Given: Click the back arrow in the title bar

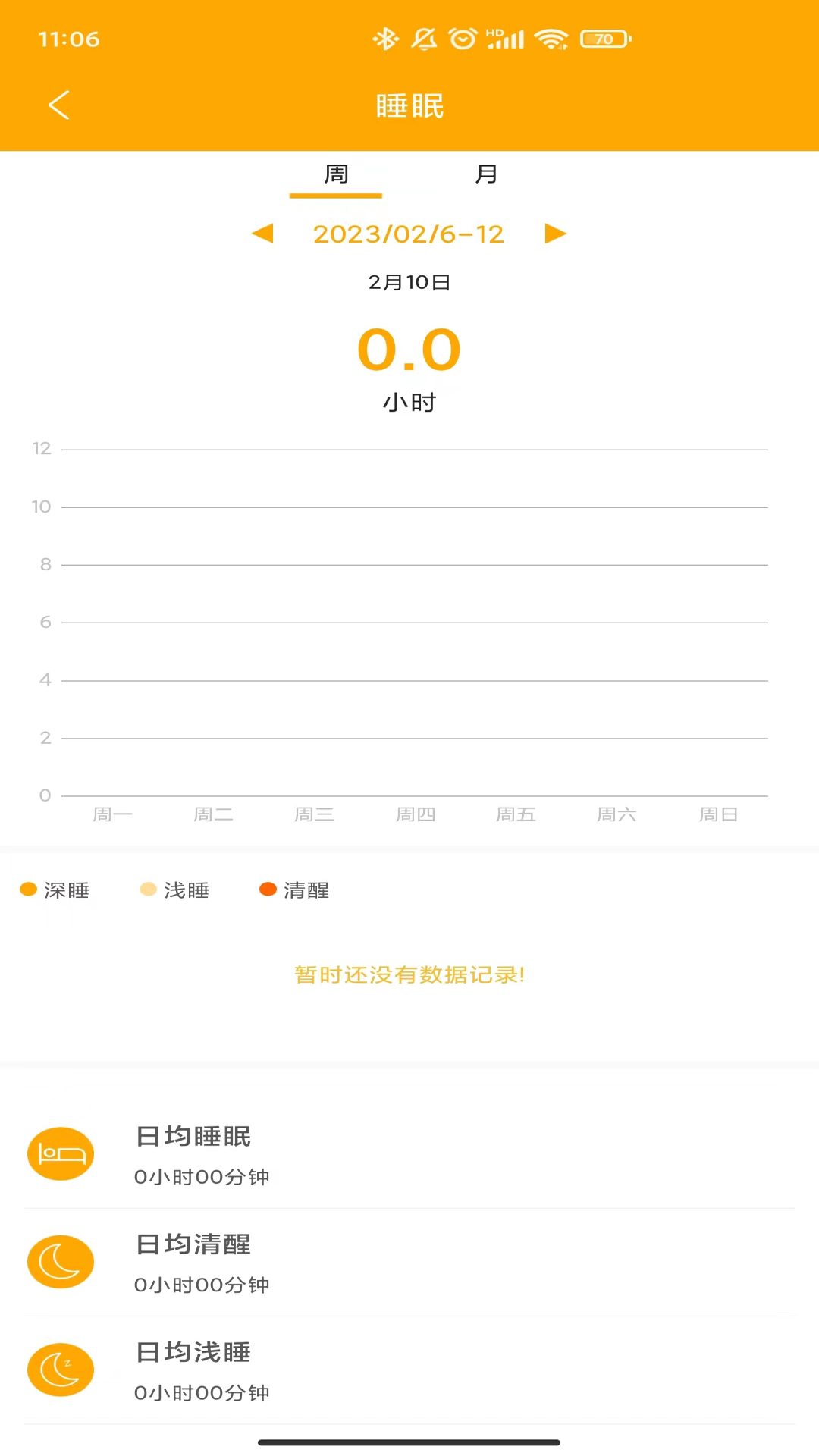Looking at the screenshot, I should [59, 105].
